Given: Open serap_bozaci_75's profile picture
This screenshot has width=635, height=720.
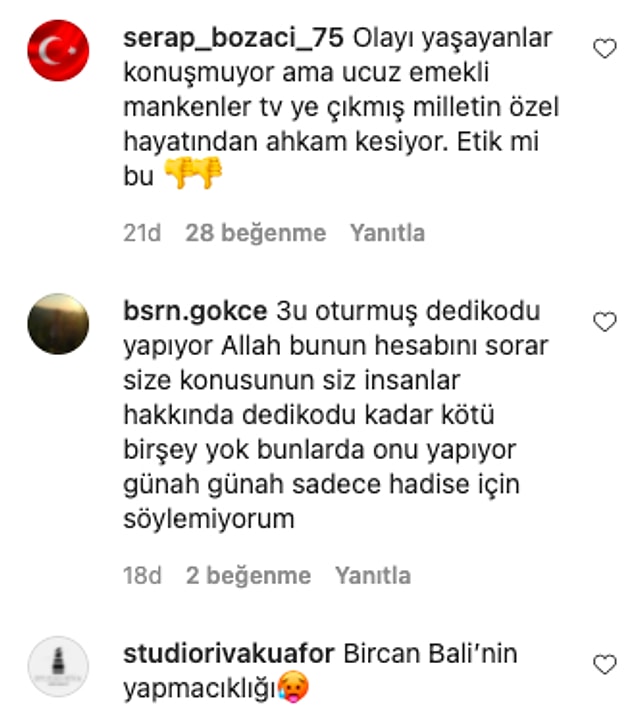Looking at the screenshot, I should pyautogui.click(x=58, y=50).
